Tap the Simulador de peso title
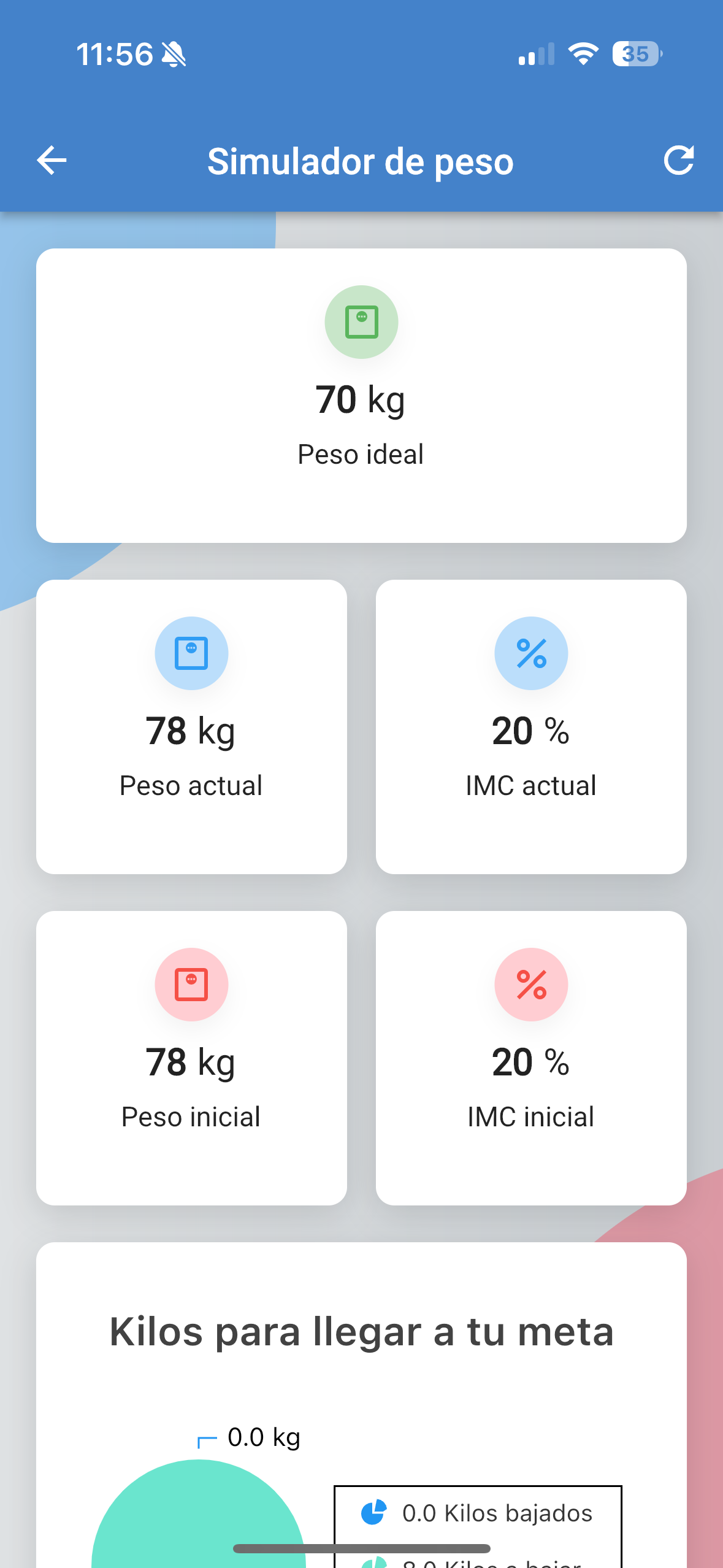The image size is (723, 1568). (x=361, y=161)
